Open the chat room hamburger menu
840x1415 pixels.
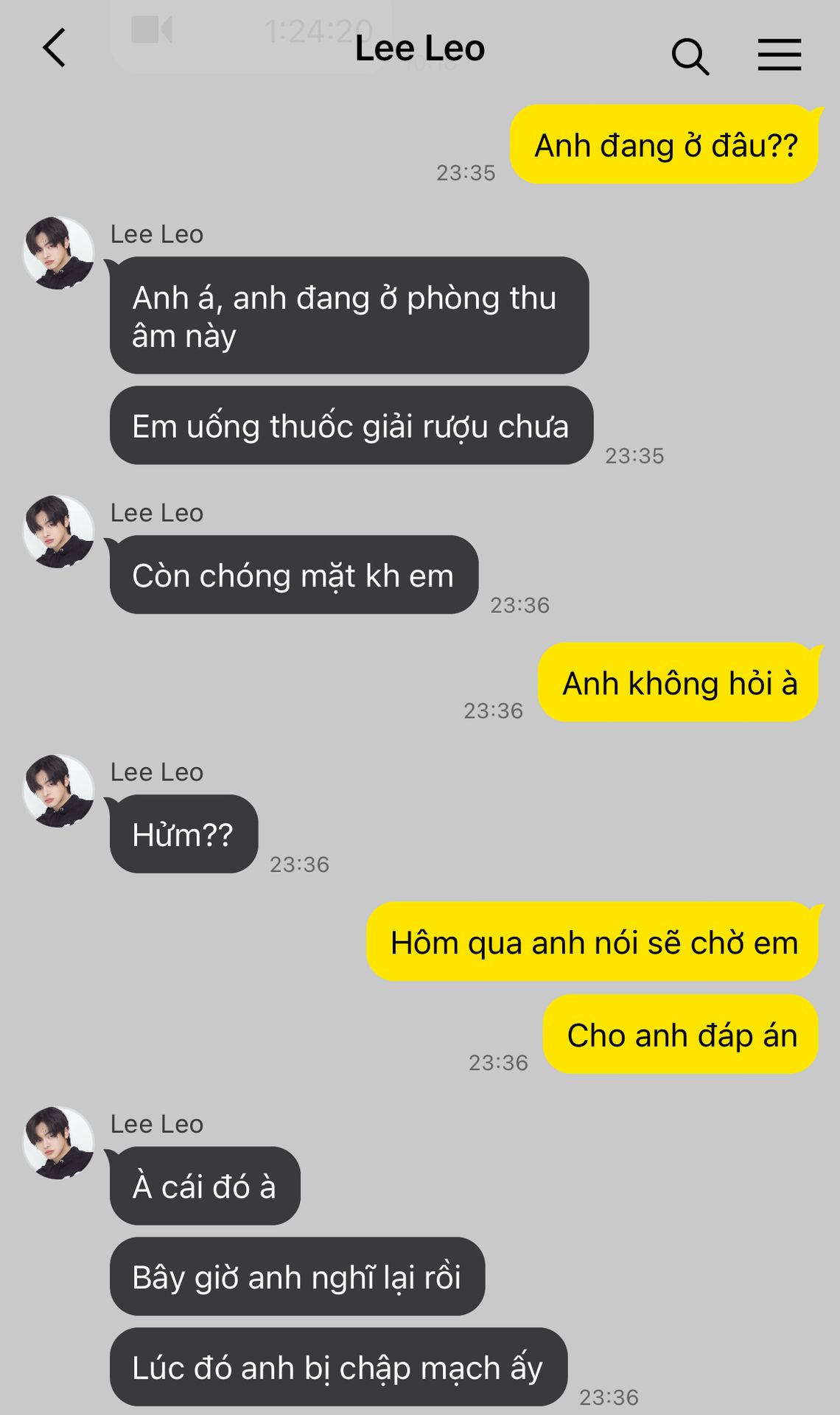(x=780, y=55)
